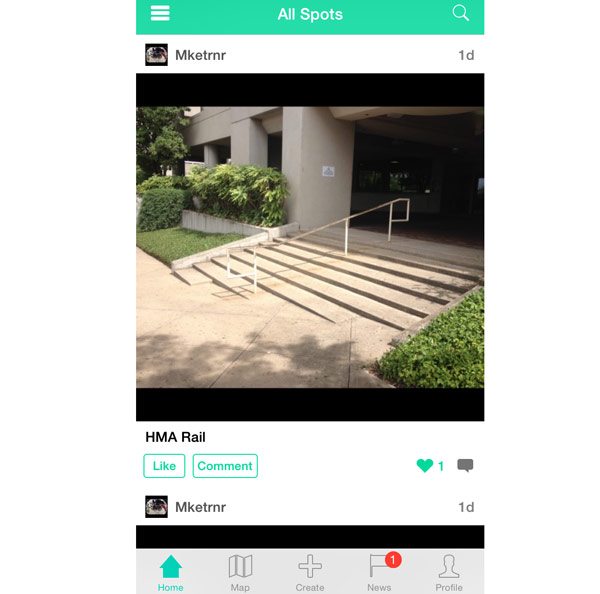Go to the News tab
This screenshot has width=600, height=594.
click(x=379, y=573)
